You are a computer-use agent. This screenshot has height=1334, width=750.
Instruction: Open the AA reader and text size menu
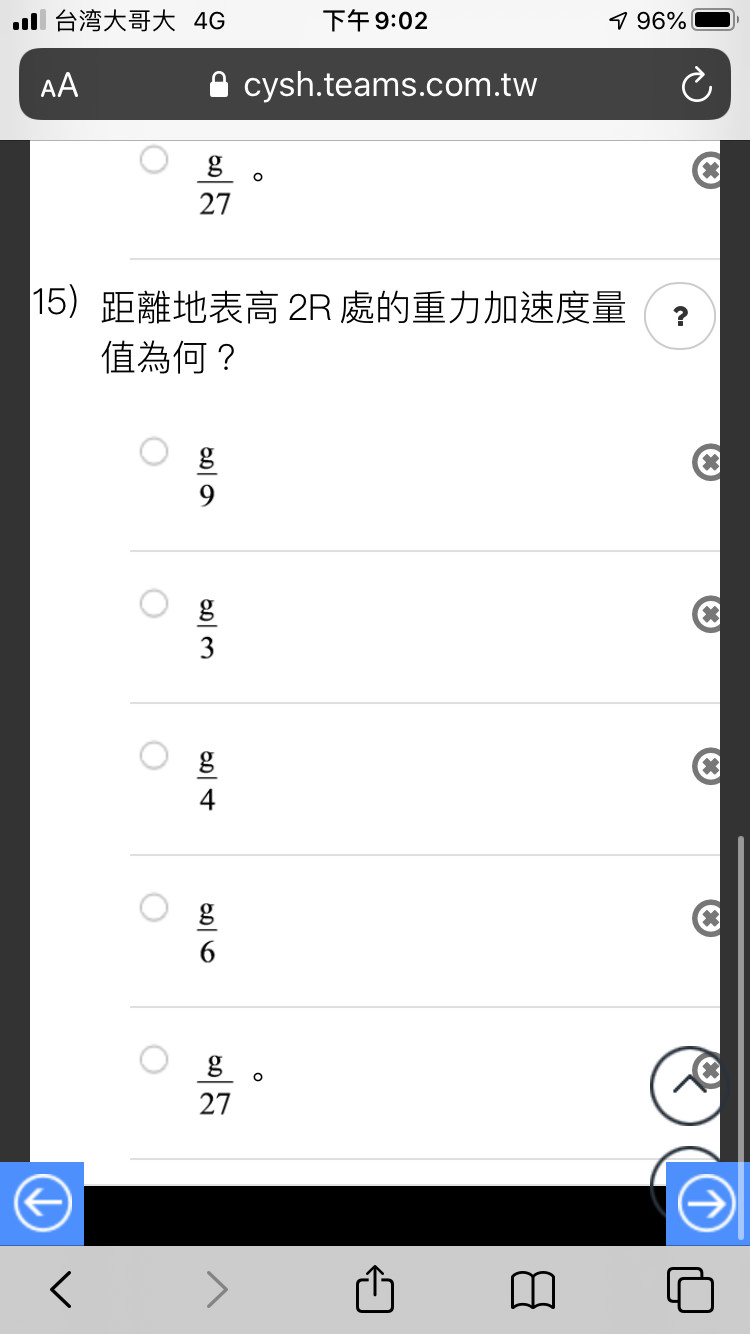60,86
